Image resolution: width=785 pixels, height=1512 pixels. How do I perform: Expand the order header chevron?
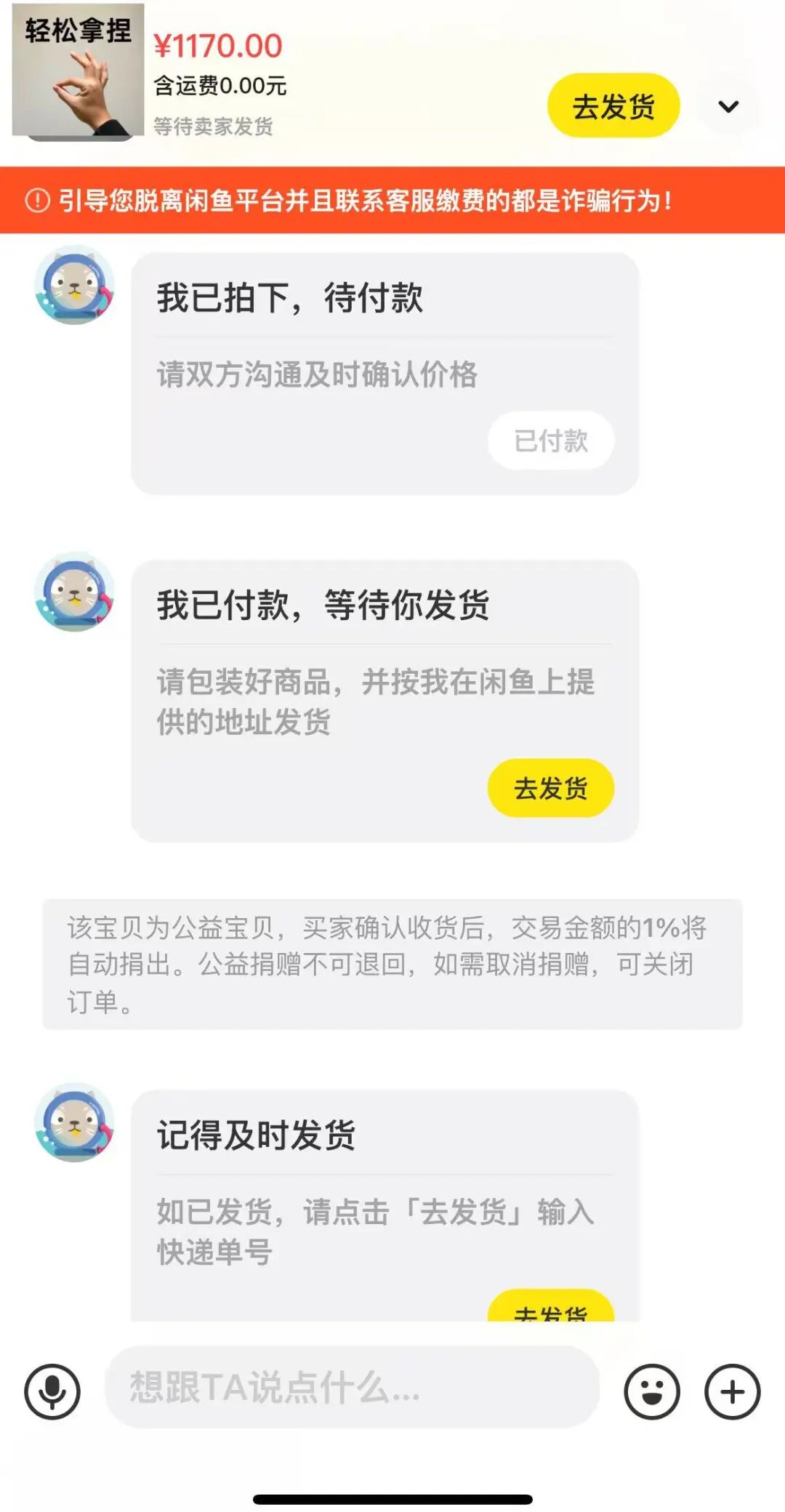pyautogui.click(x=728, y=107)
